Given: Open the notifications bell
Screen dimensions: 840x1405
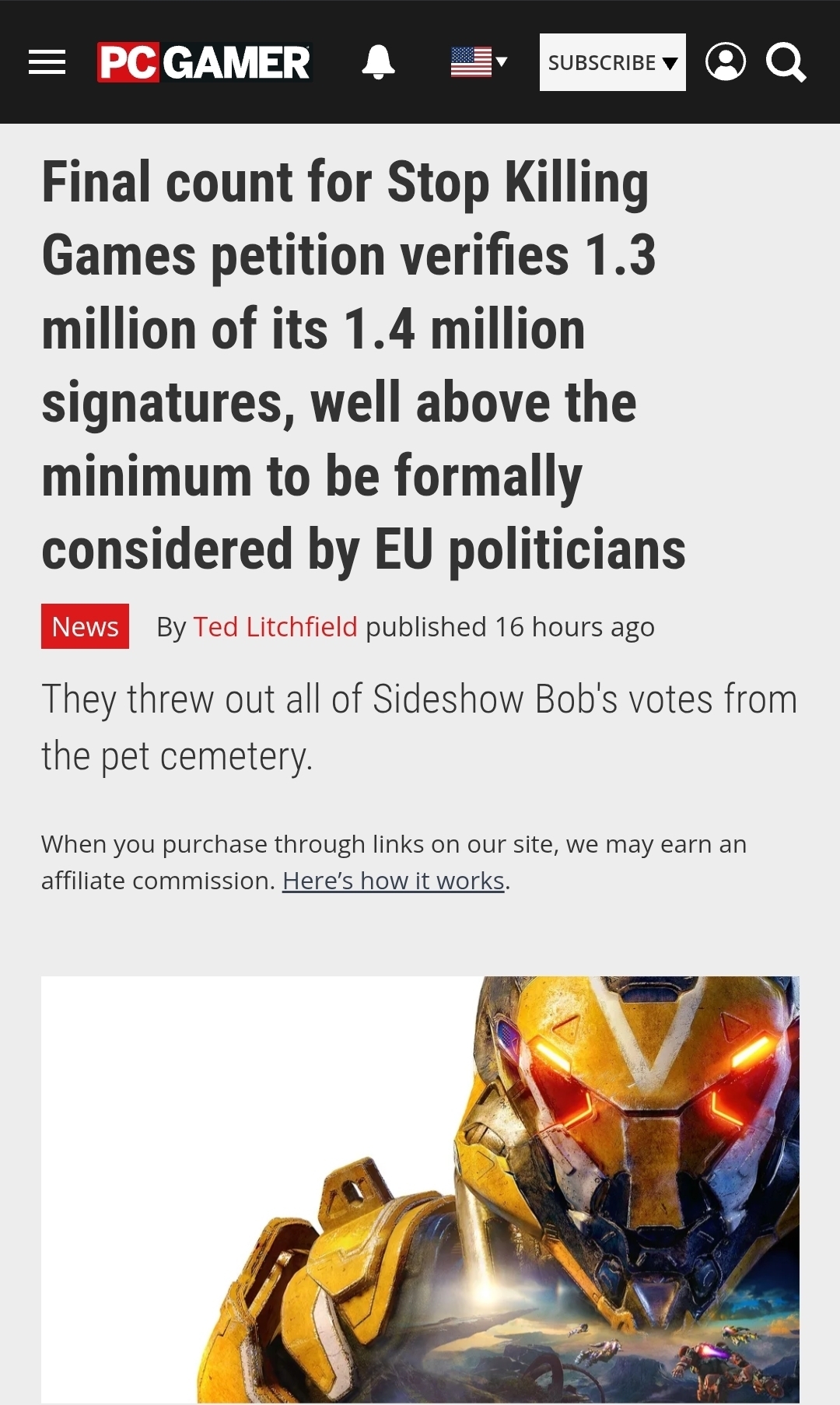Looking at the screenshot, I should point(378,62).
